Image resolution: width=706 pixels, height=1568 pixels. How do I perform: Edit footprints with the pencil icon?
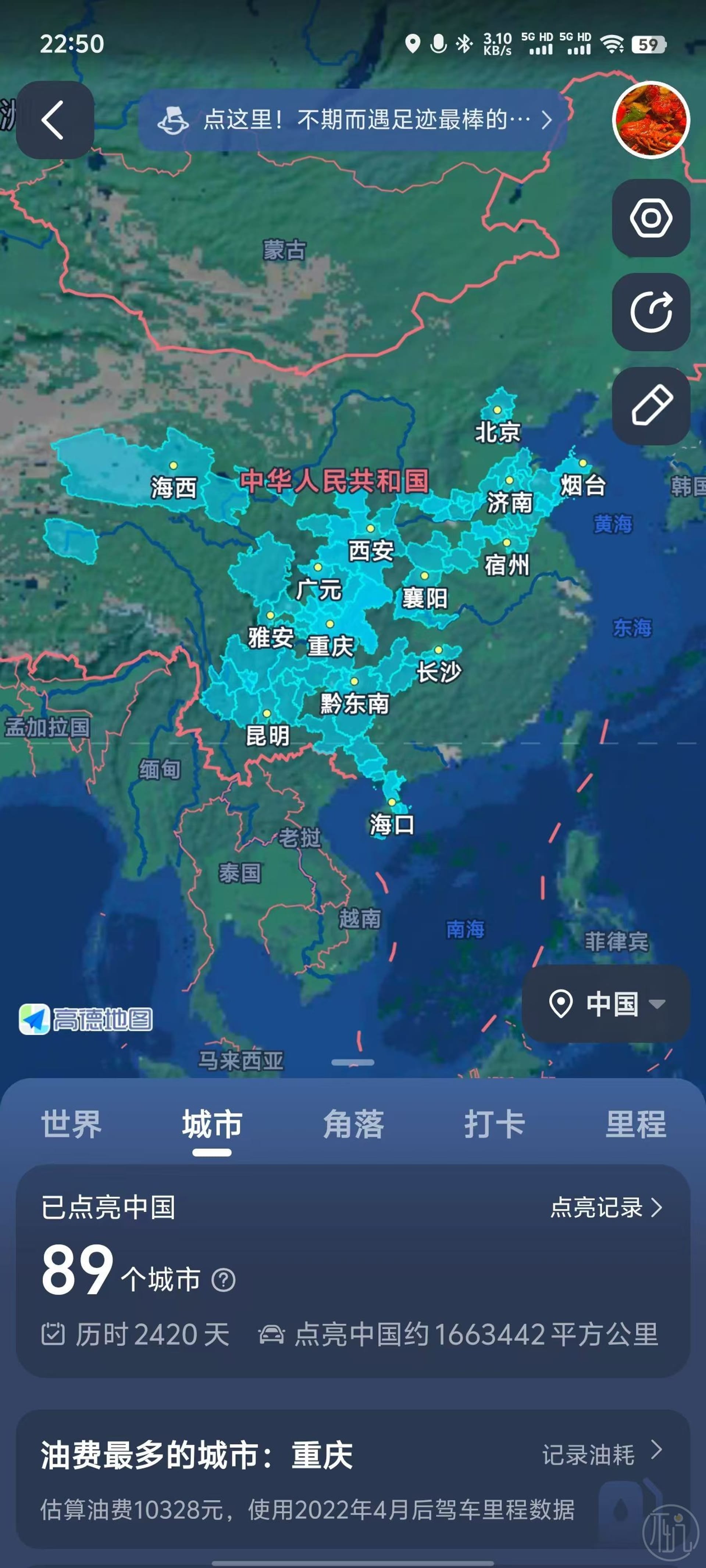(x=650, y=406)
